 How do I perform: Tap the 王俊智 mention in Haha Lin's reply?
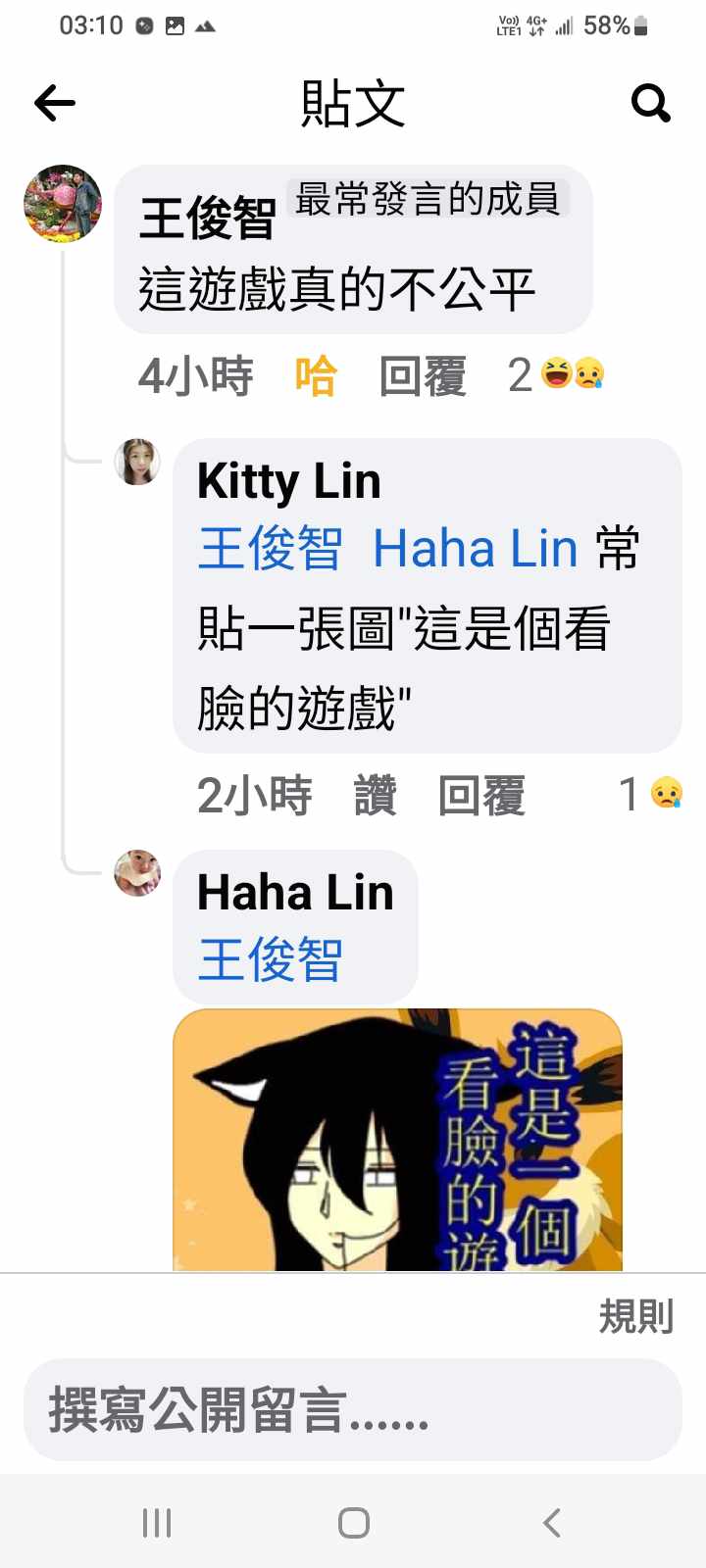pos(271,959)
